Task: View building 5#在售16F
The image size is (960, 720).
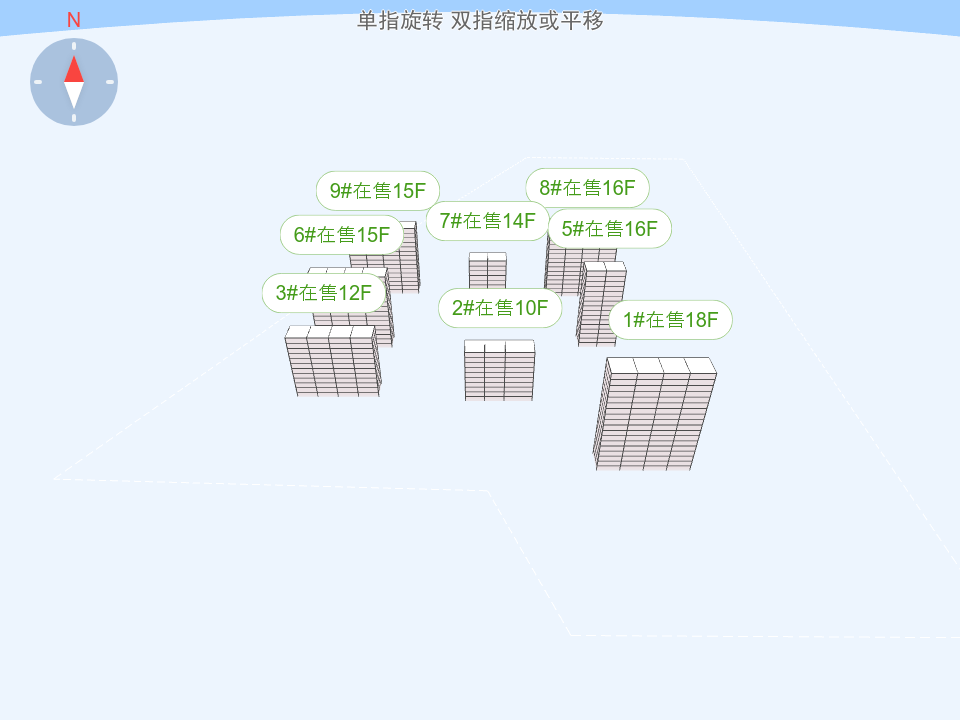Action: click(x=609, y=229)
